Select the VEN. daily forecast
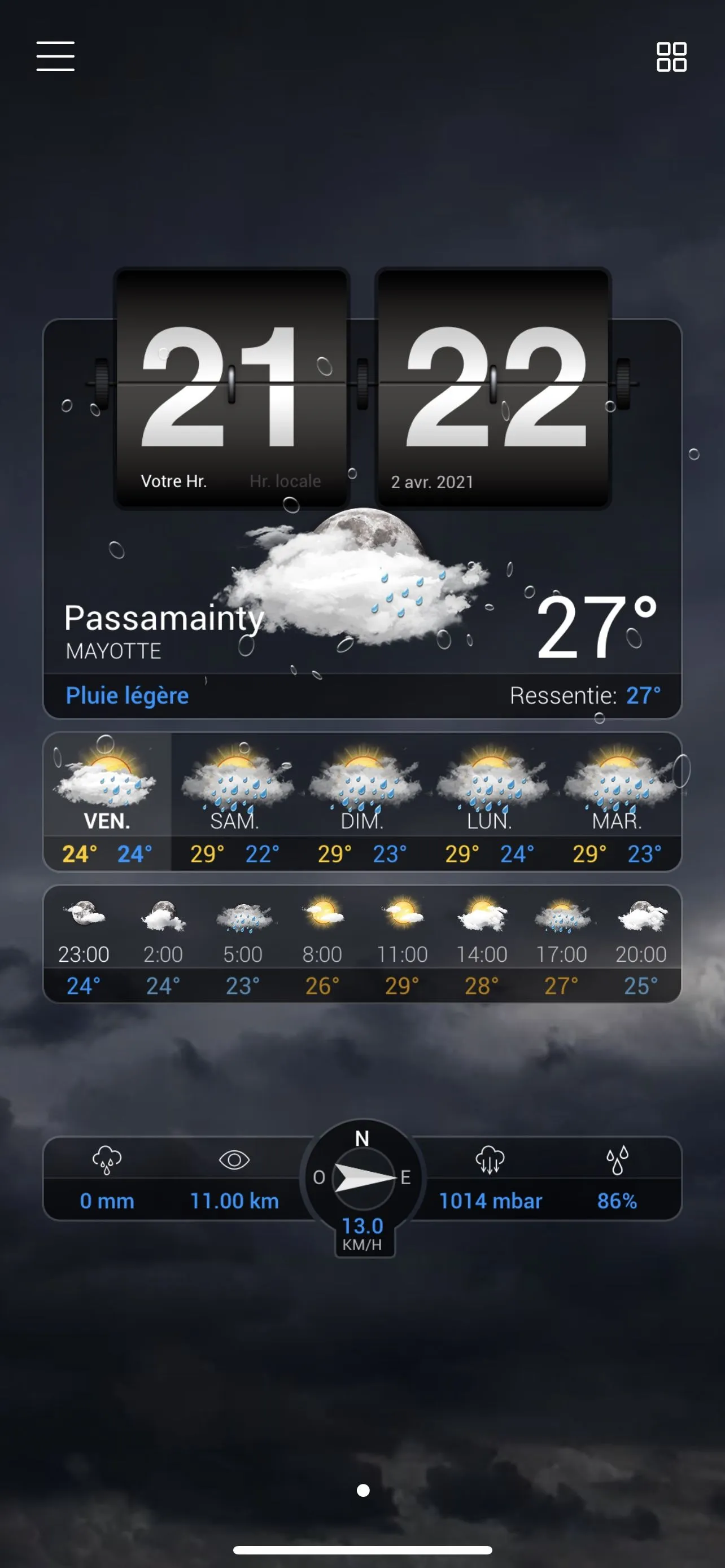Viewport: 725px width, 1568px height. [x=107, y=801]
